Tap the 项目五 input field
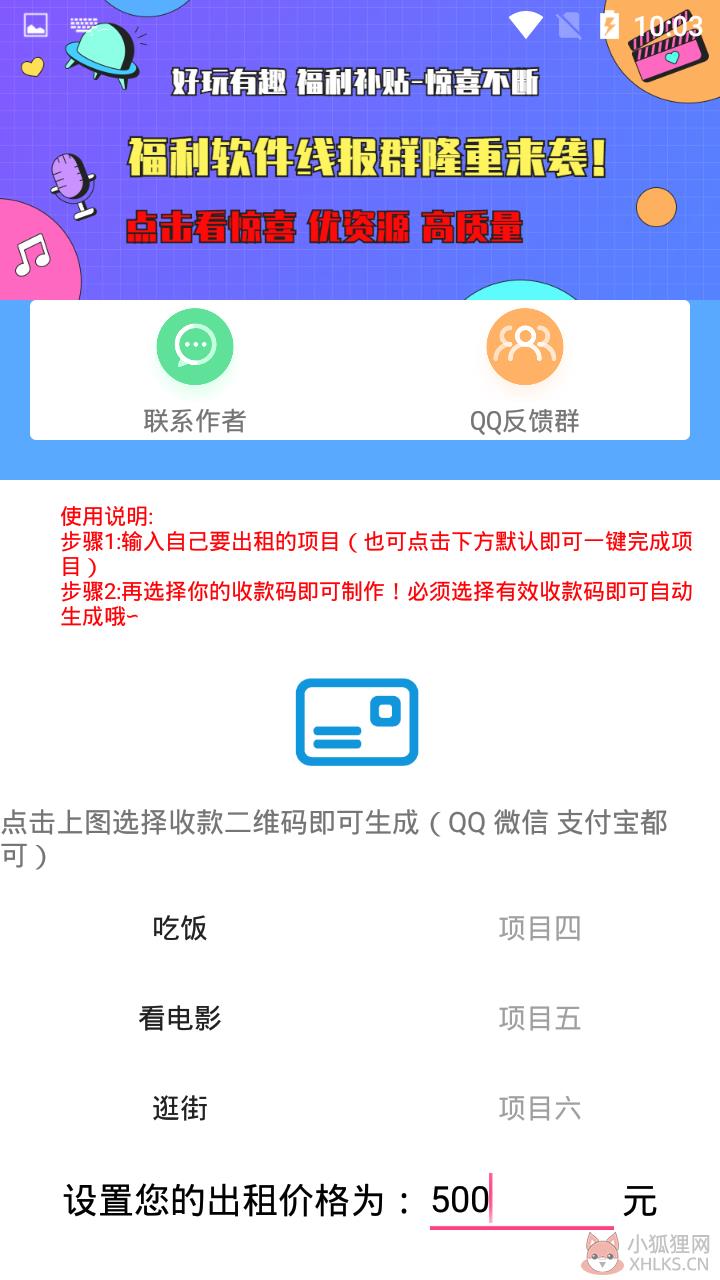The width and height of the screenshot is (720, 1280). (x=540, y=1018)
